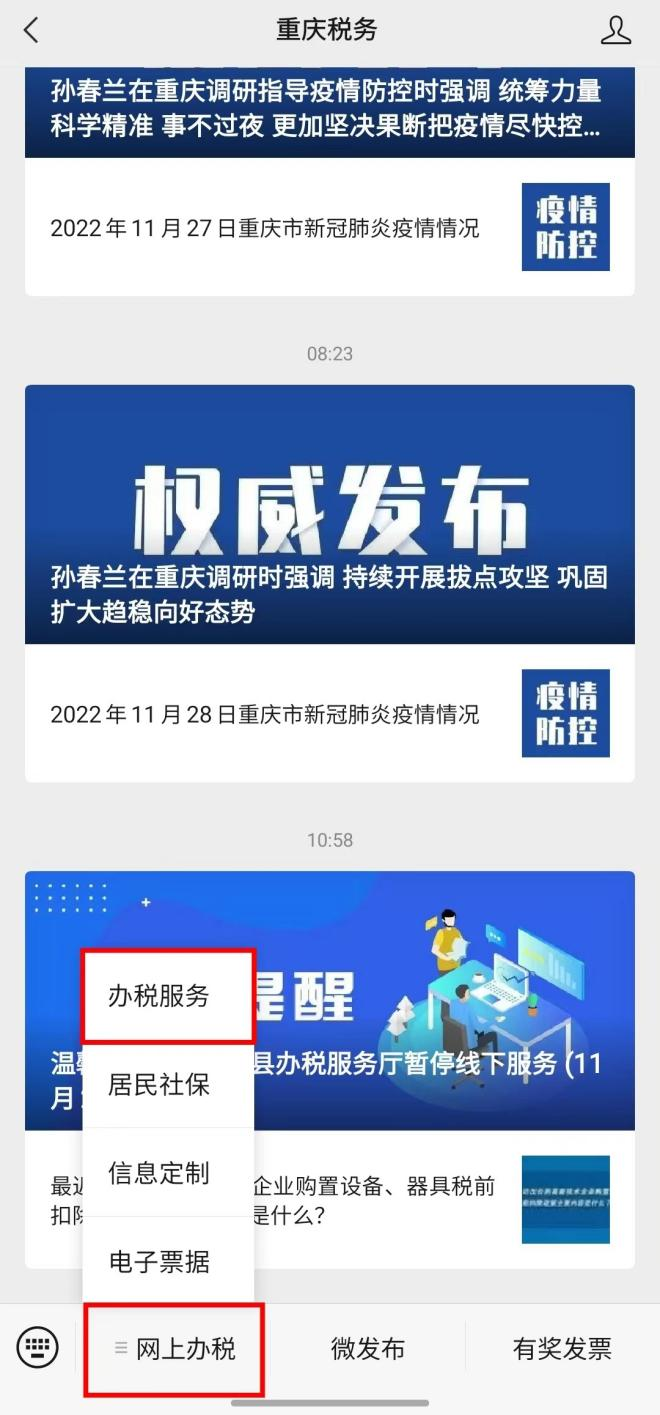Select 办税服务 from the popup menu
The width and height of the screenshot is (660, 1415).
168,996
